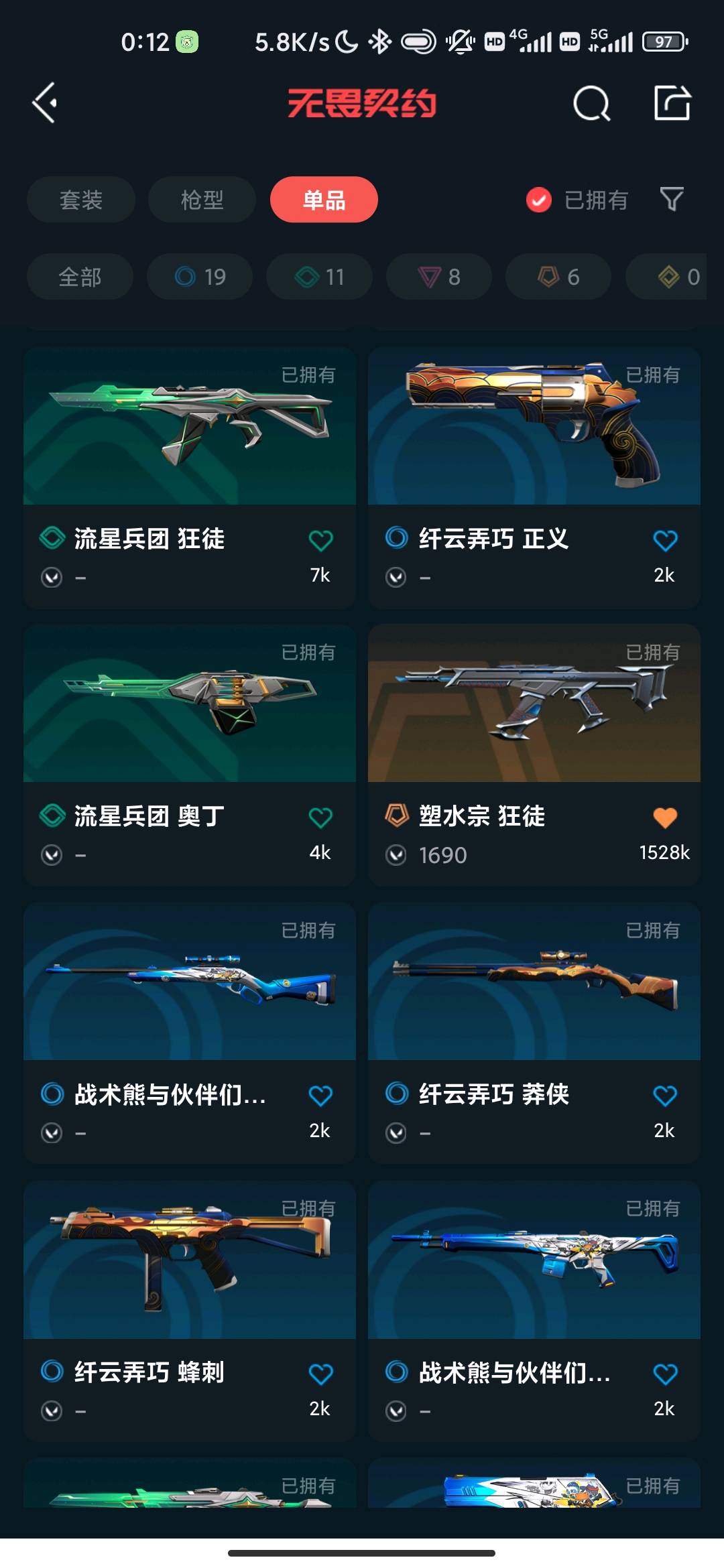Switch to the 枪型 tab
Screen dimensions: 724x1568
pos(202,200)
